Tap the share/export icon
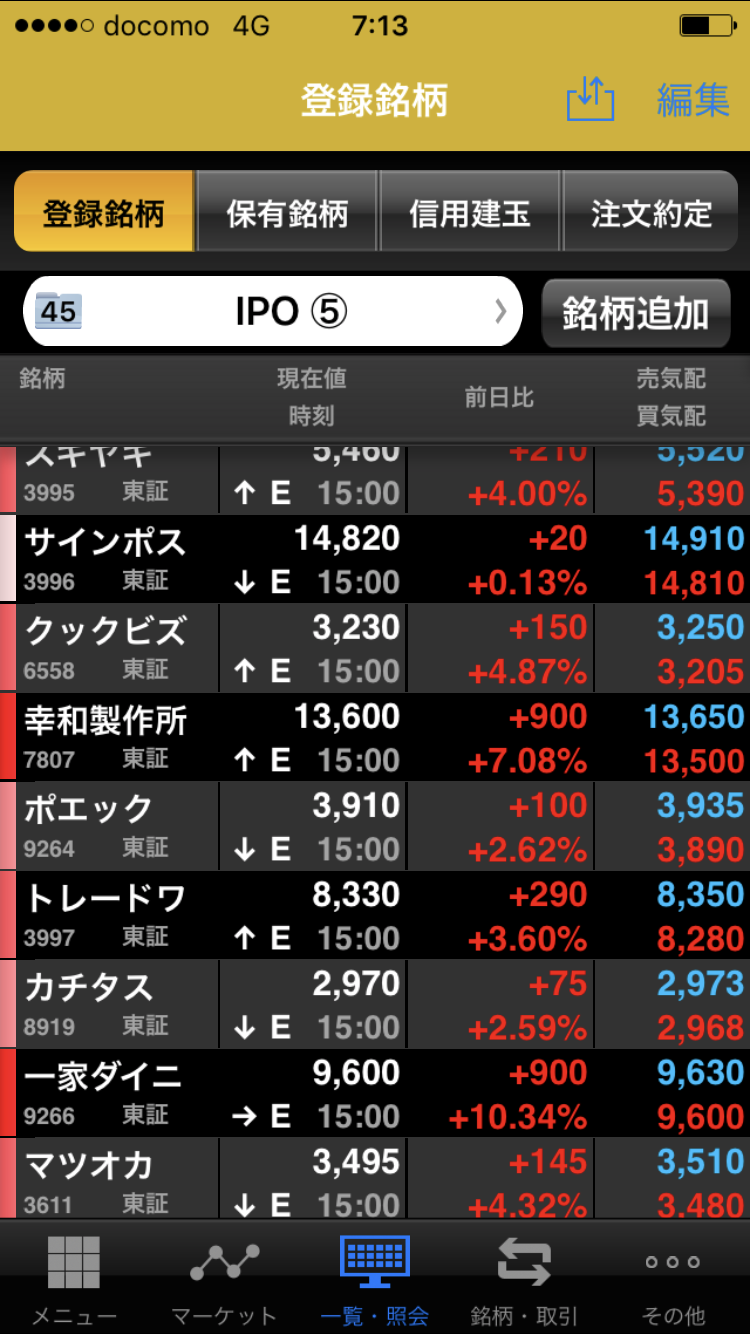 590,100
